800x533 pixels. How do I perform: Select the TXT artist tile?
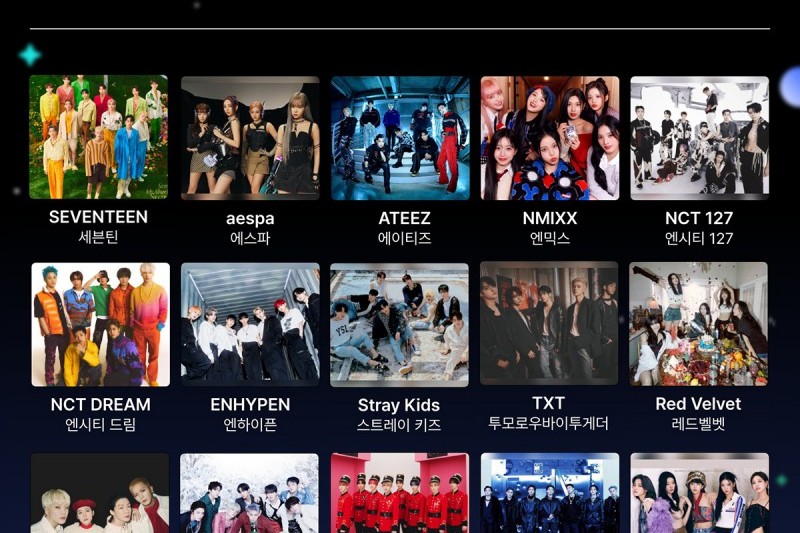(x=549, y=325)
